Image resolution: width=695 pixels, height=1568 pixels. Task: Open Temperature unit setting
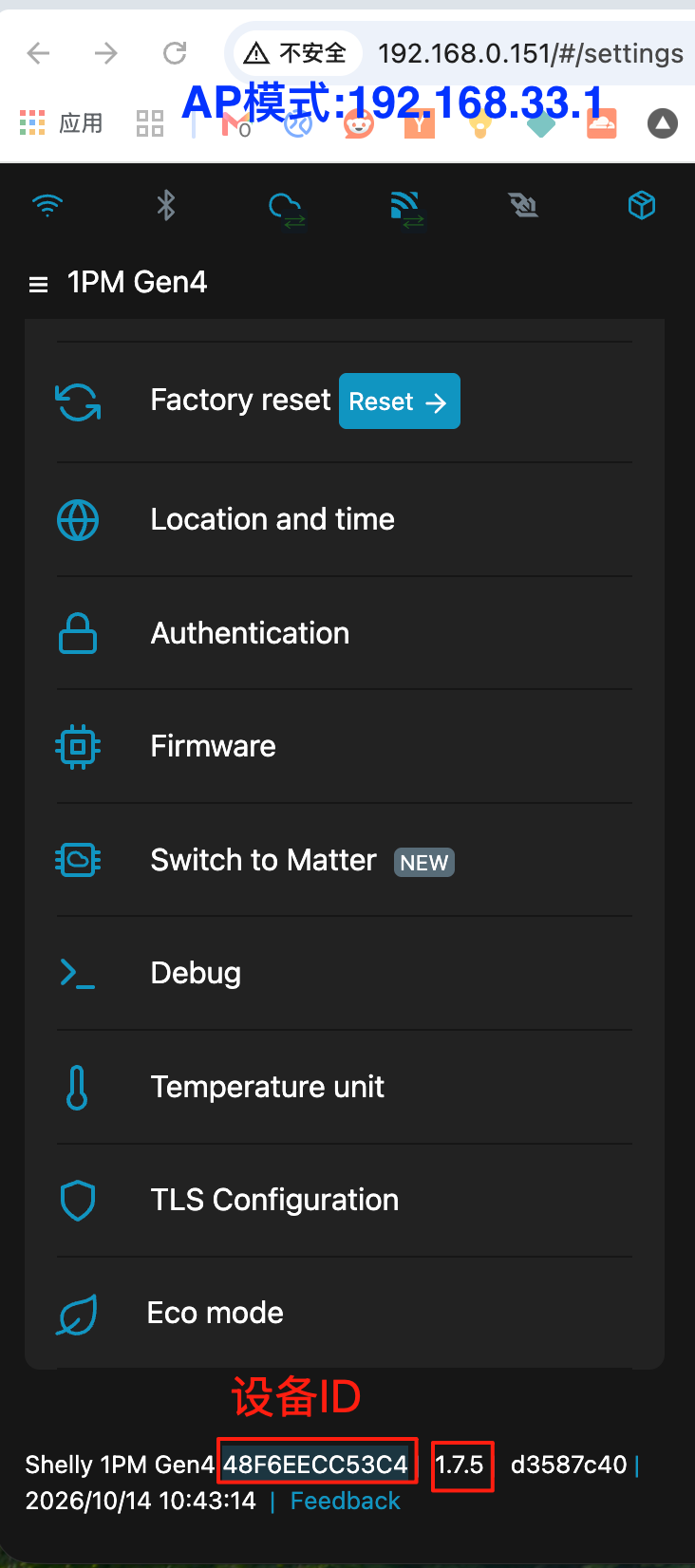click(x=345, y=1087)
